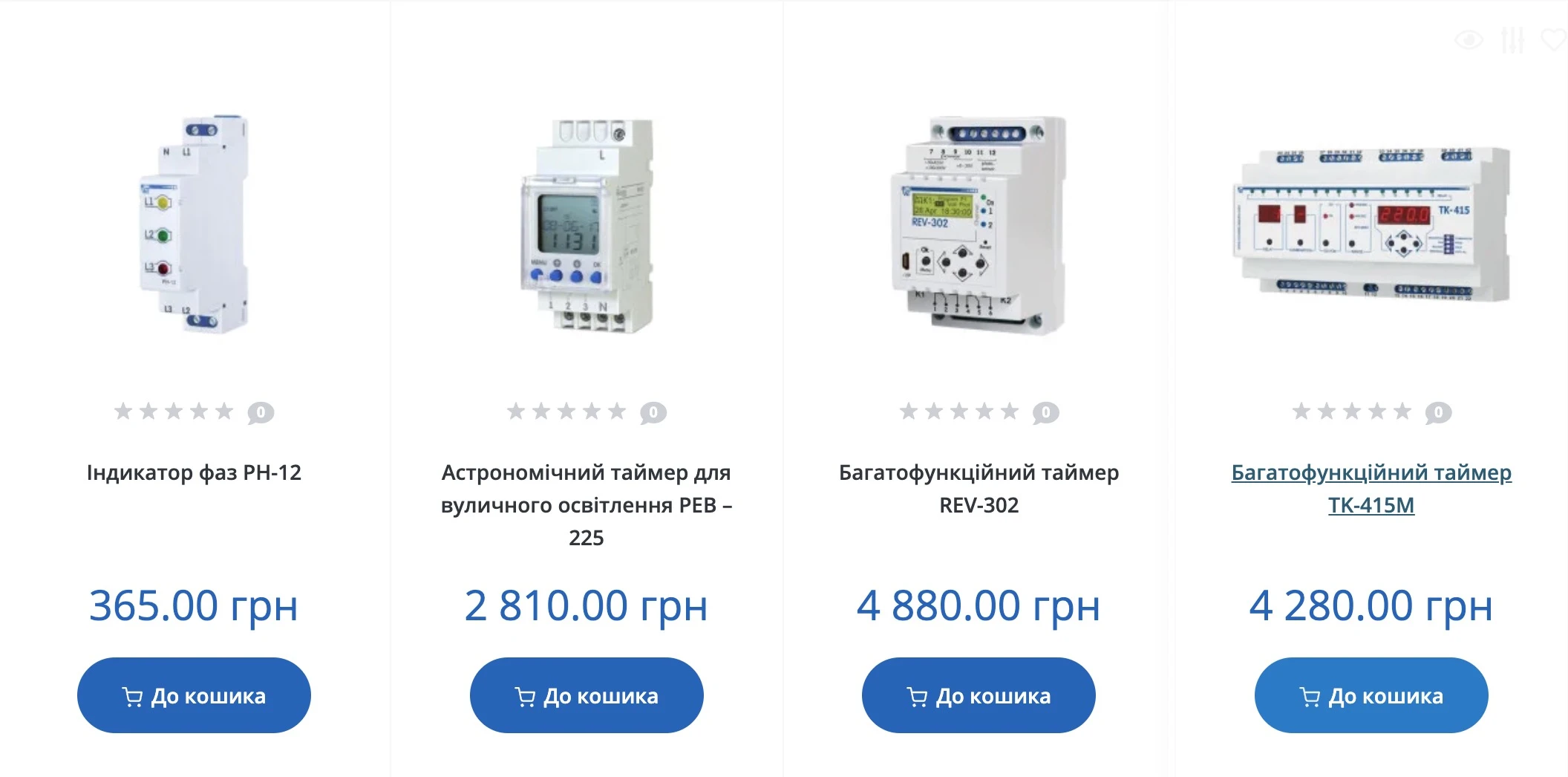This screenshot has height=777, width=1568.
Task: Add Астрономічний таймер РЕВ-225 to cart
Action: tap(587, 695)
